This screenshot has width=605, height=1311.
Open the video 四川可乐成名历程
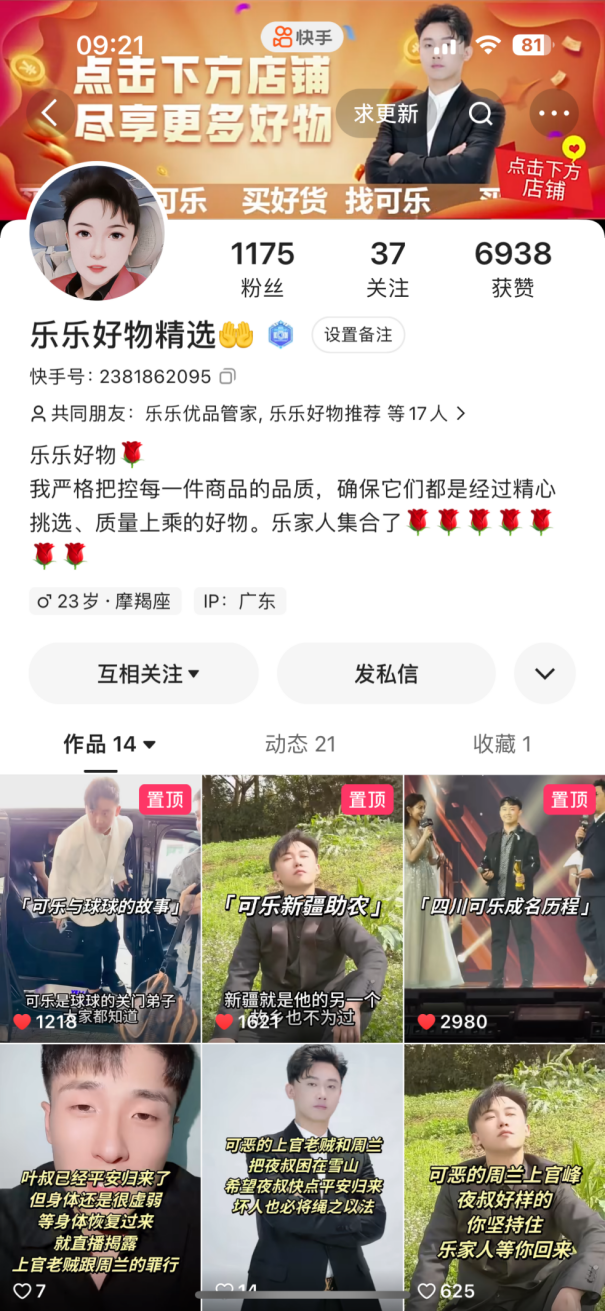pyautogui.click(x=504, y=908)
